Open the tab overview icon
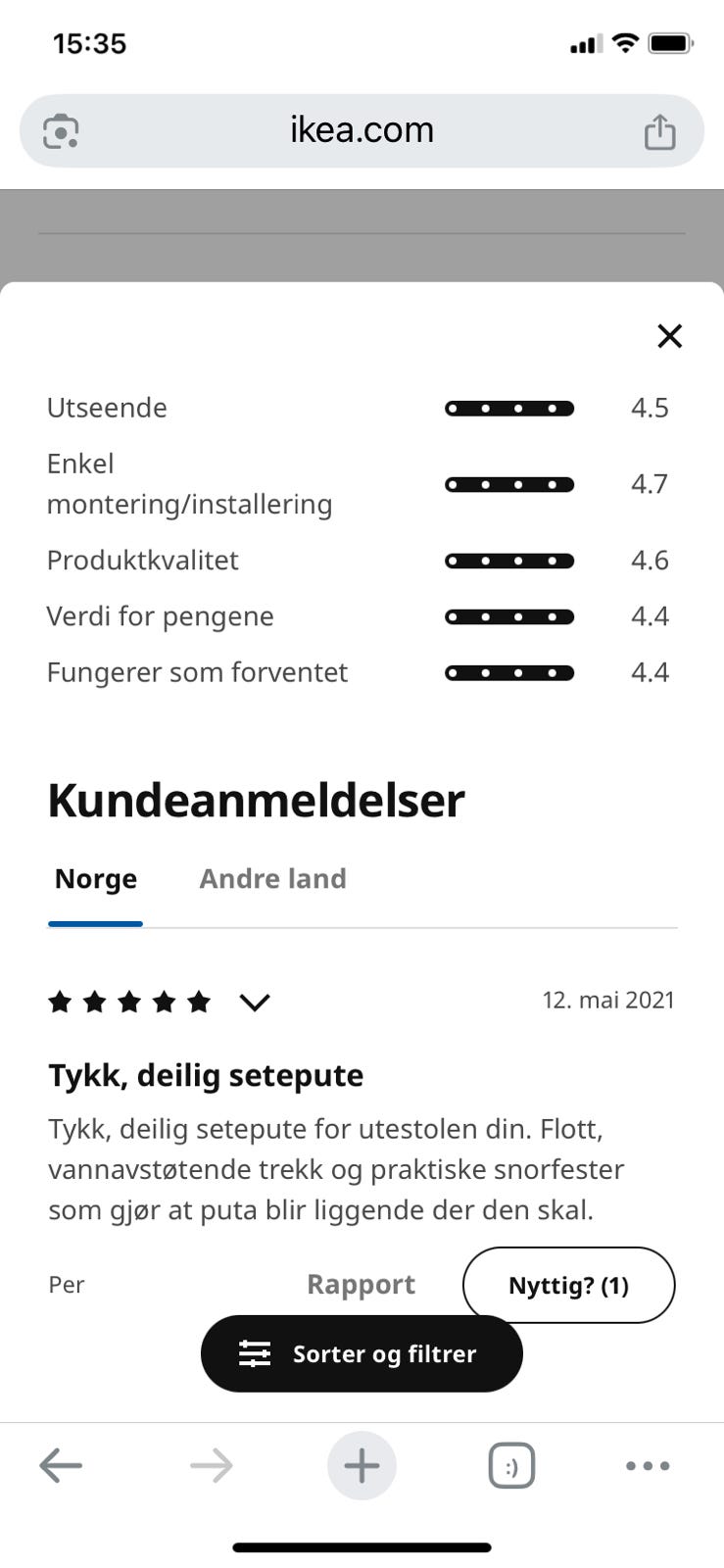Screen dimensions: 724x1568 [510, 1465]
